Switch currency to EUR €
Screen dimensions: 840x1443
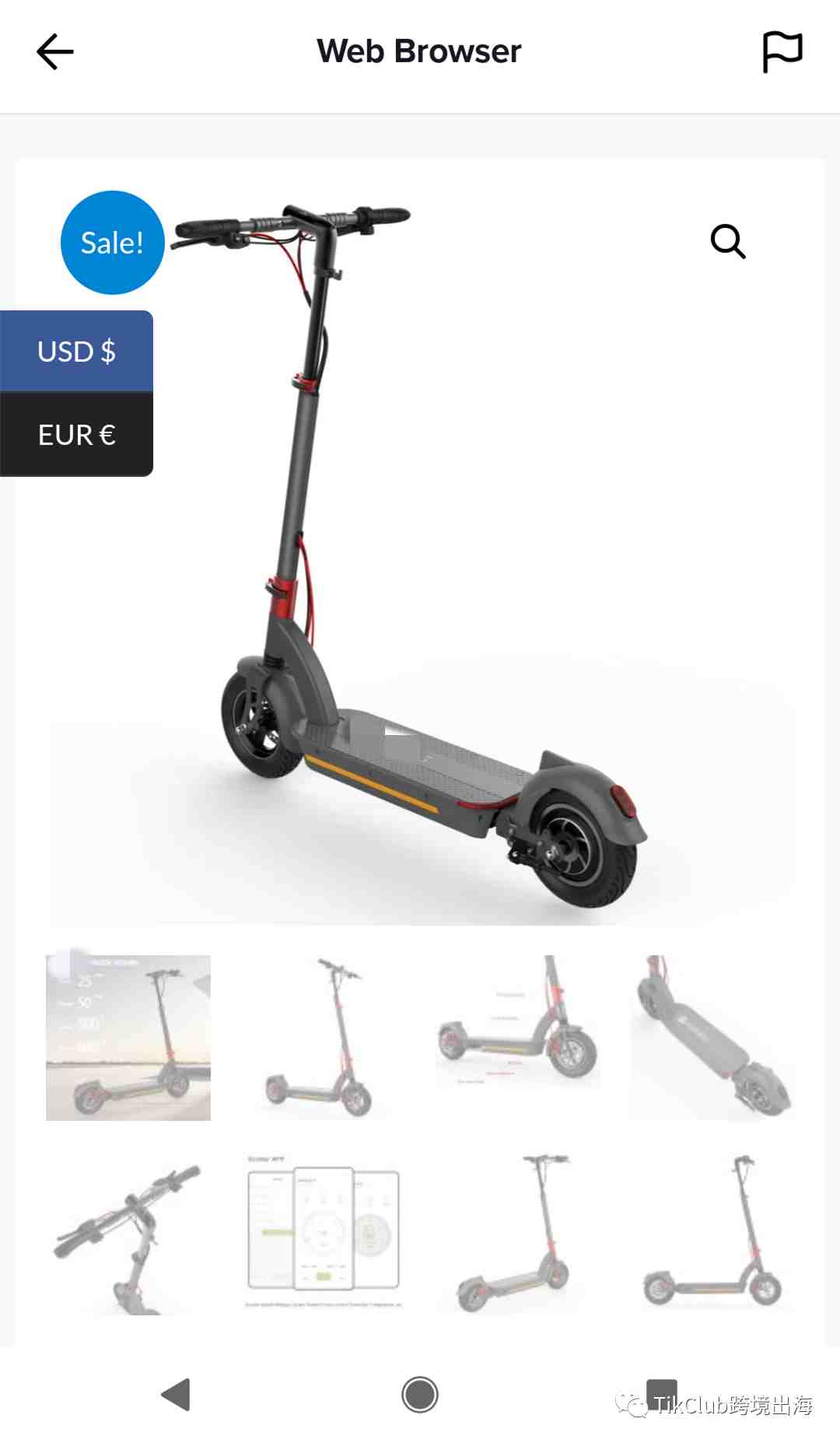[x=76, y=434]
